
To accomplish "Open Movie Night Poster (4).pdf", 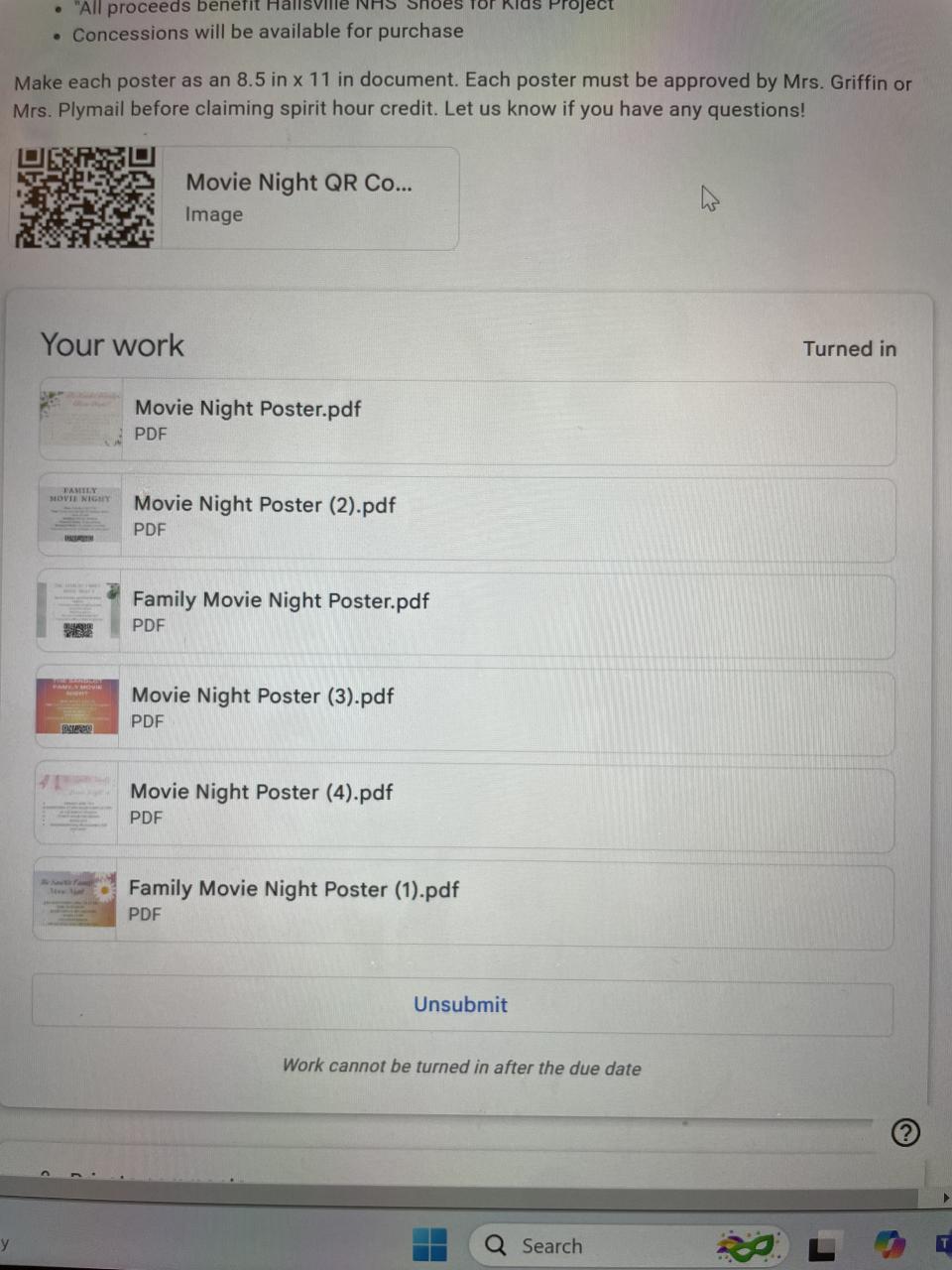I will pyautogui.click(x=262, y=804).
